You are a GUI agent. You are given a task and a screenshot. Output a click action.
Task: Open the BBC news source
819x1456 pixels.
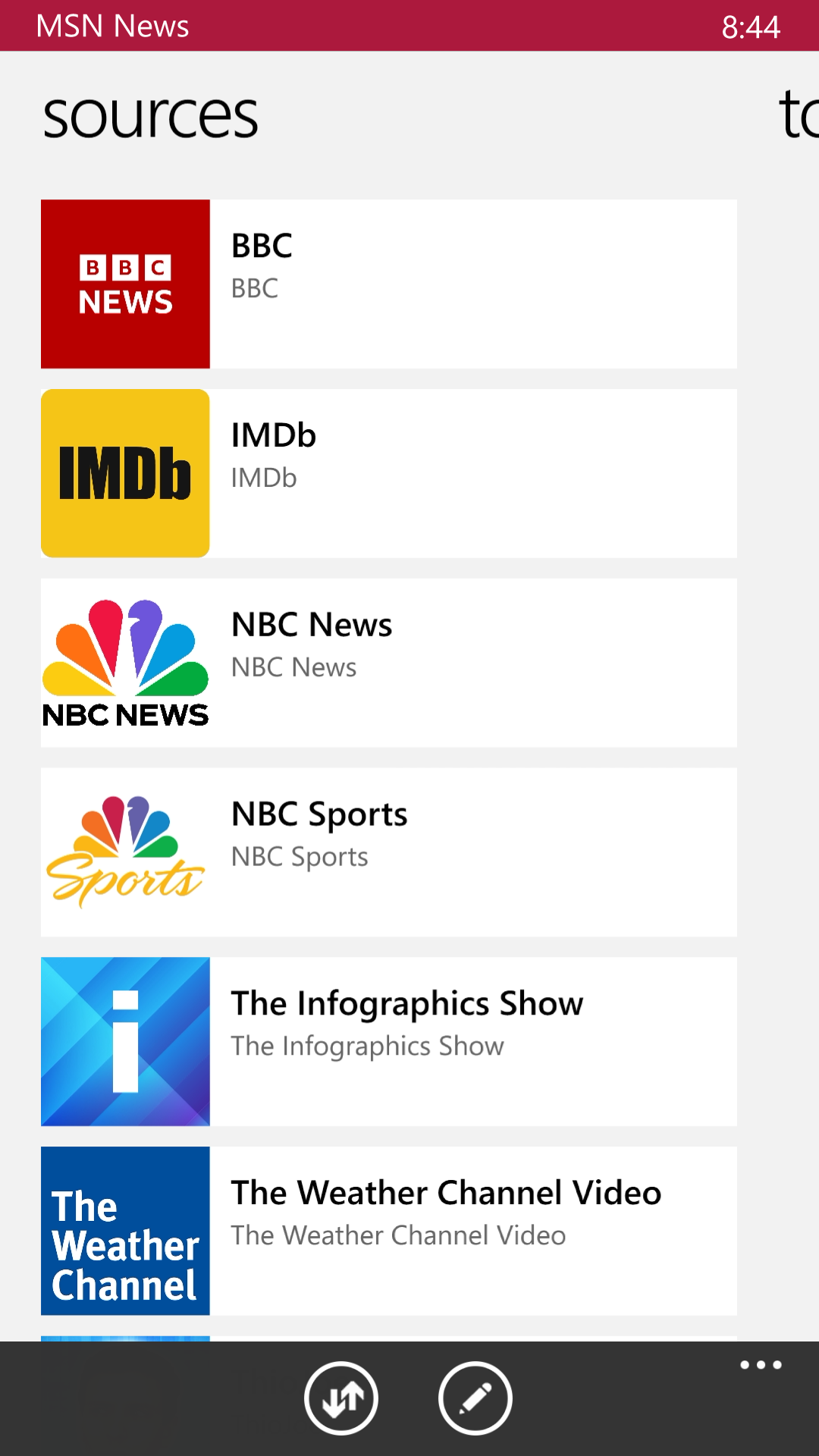(389, 284)
